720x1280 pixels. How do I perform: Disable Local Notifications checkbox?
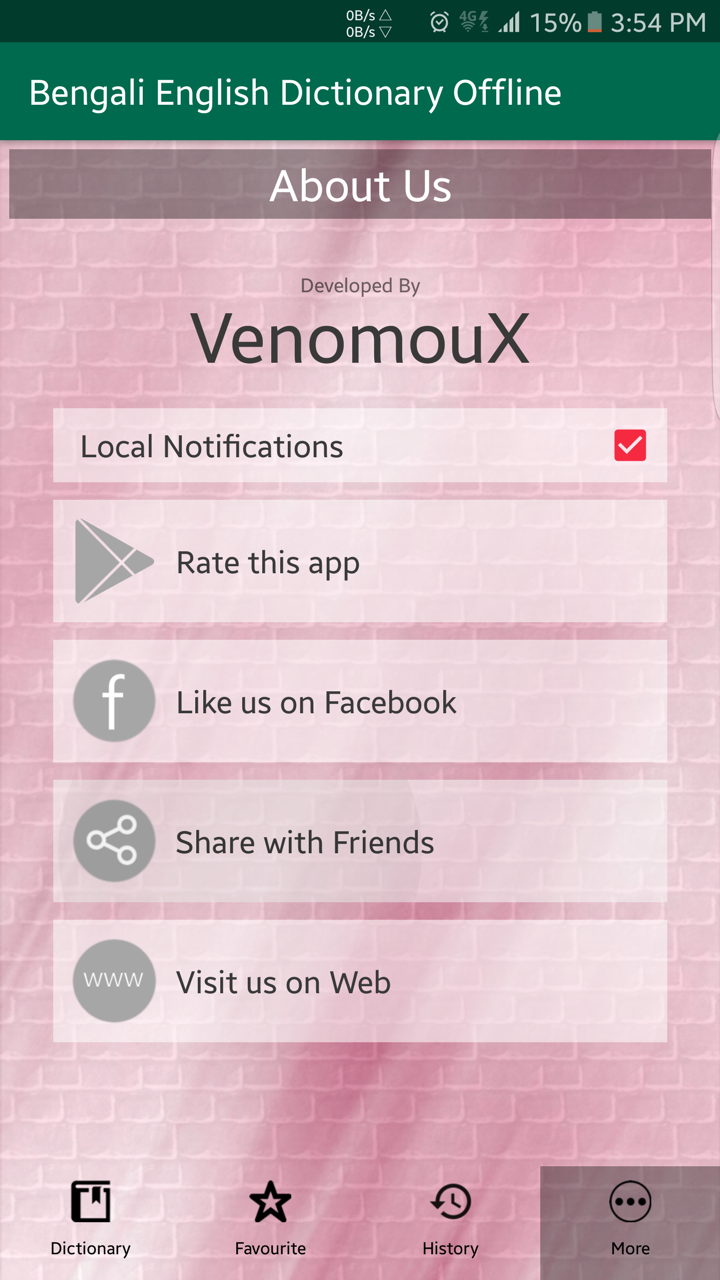[x=630, y=445]
